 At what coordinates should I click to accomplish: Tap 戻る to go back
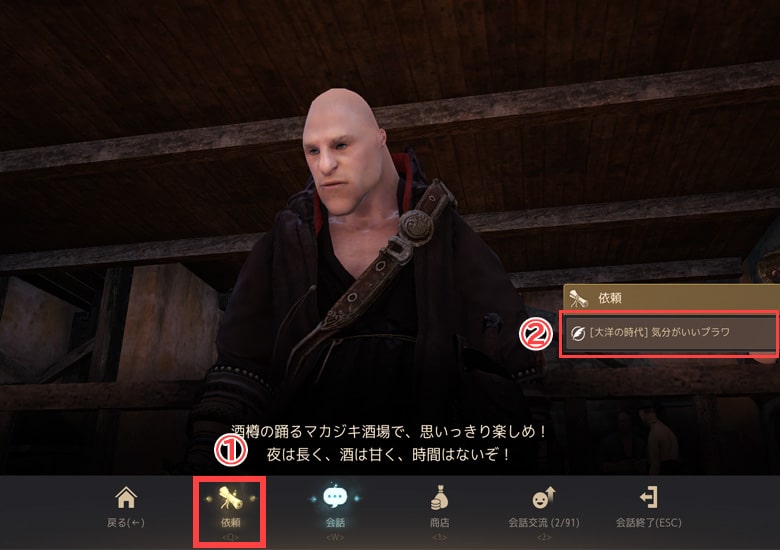point(126,508)
